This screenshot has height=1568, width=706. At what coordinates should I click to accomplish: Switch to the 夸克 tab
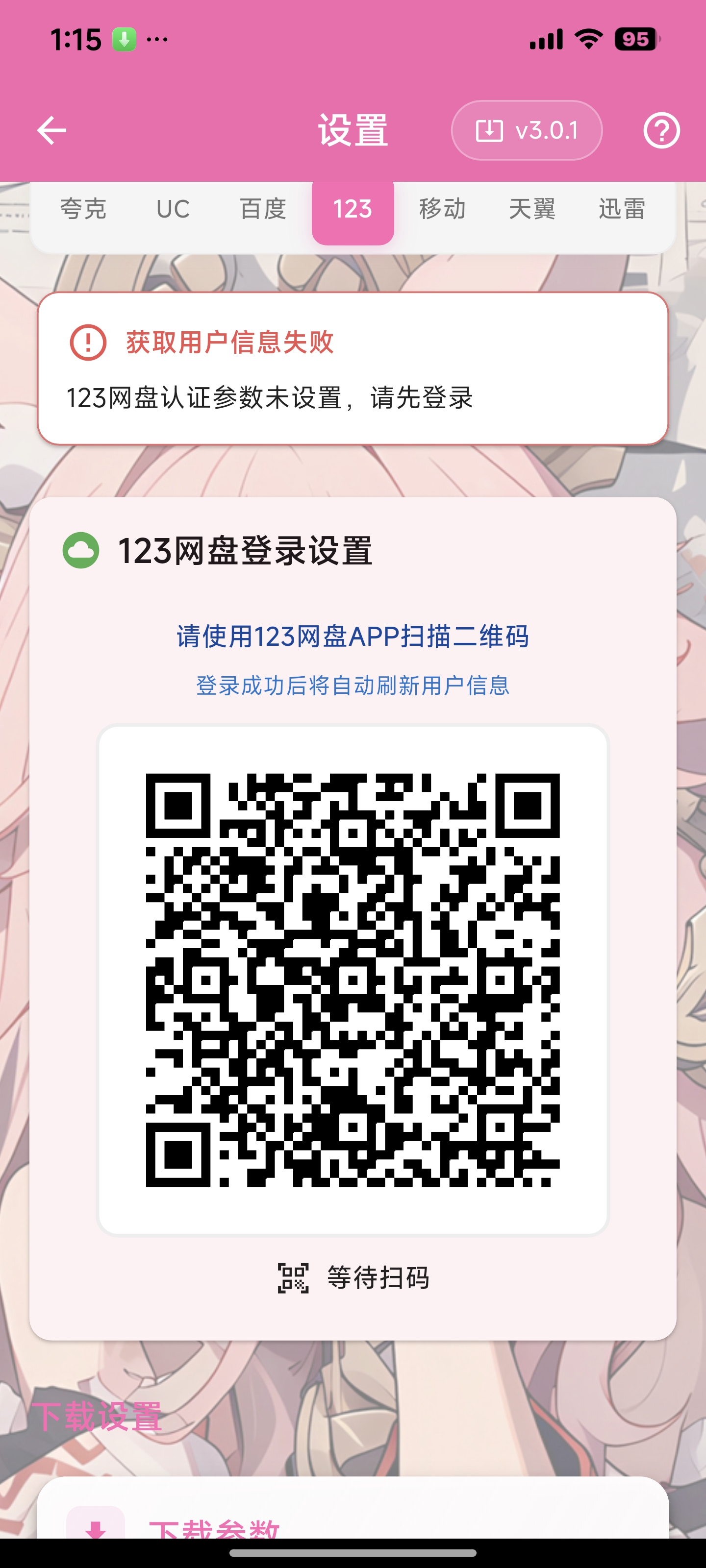[83, 209]
